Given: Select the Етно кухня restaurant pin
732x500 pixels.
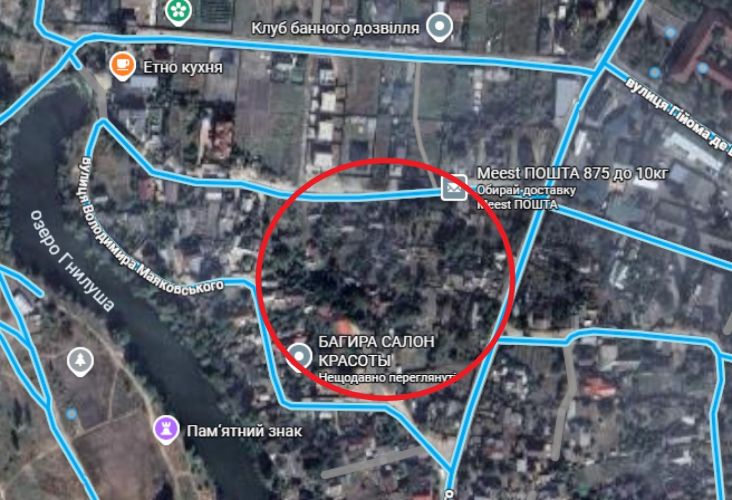Looking at the screenshot, I should click(x=122, y=64).
